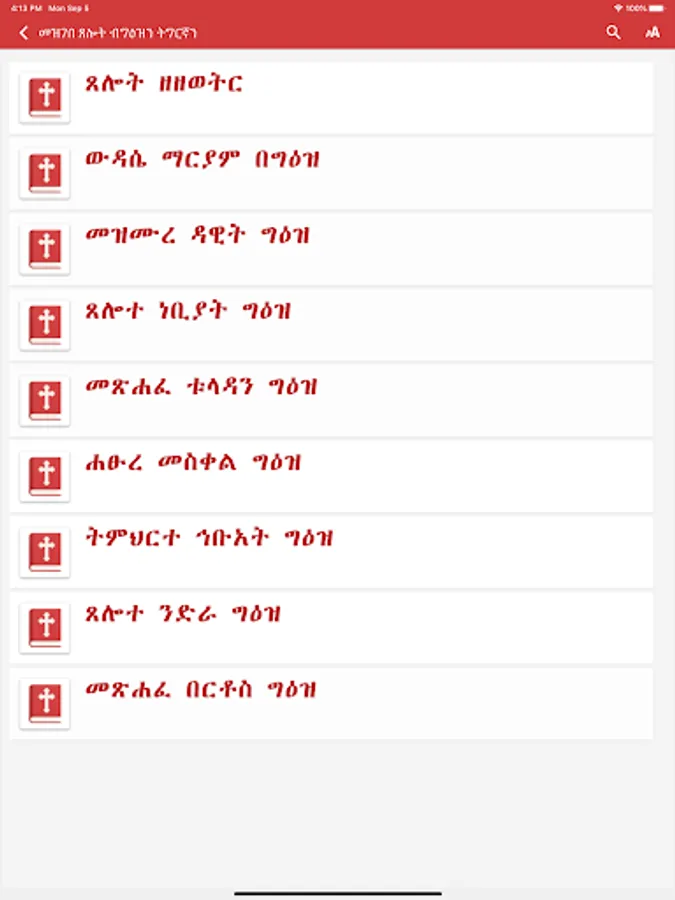Open ጸሎተ ነቢያት ግዕዝ

tap(330, 325)
